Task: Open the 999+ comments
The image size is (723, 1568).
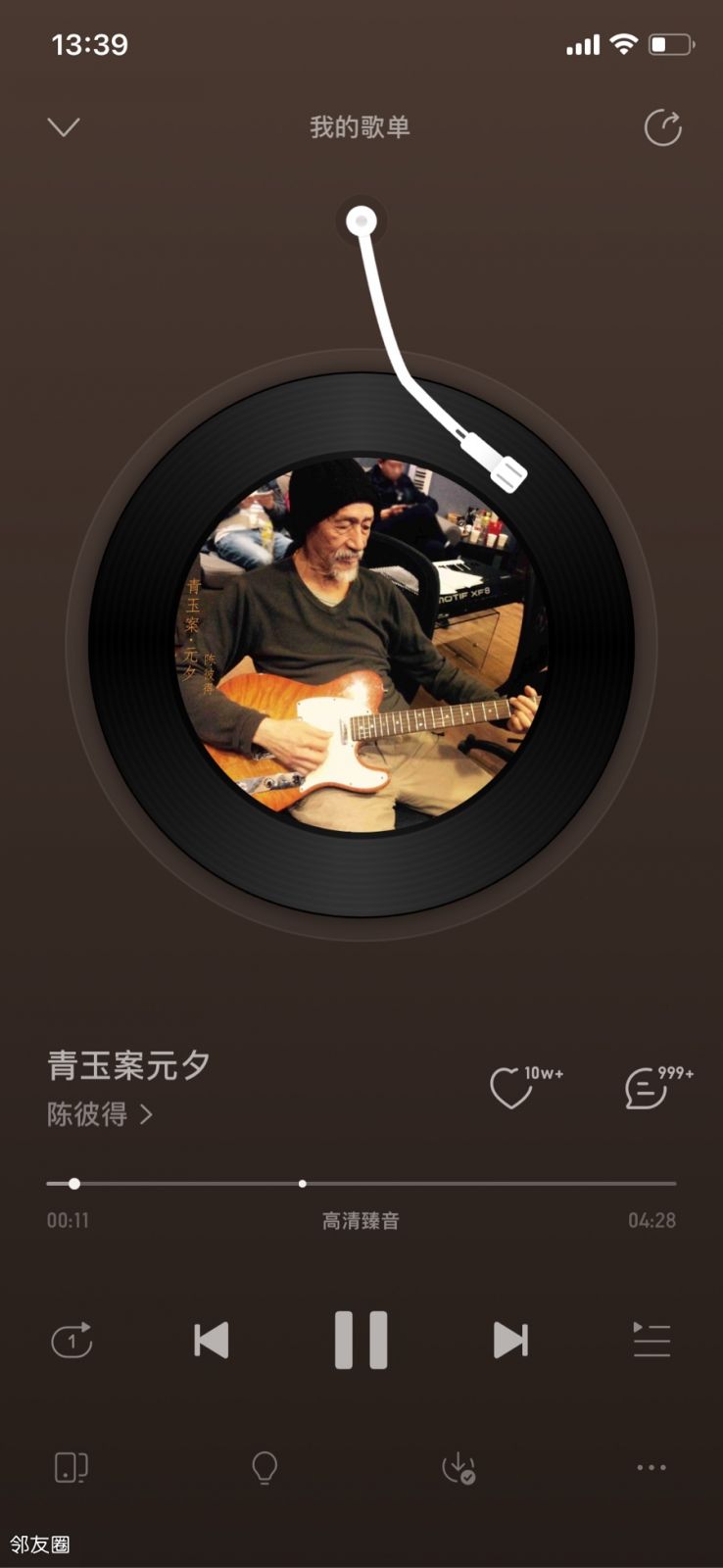Action: 646,1088
